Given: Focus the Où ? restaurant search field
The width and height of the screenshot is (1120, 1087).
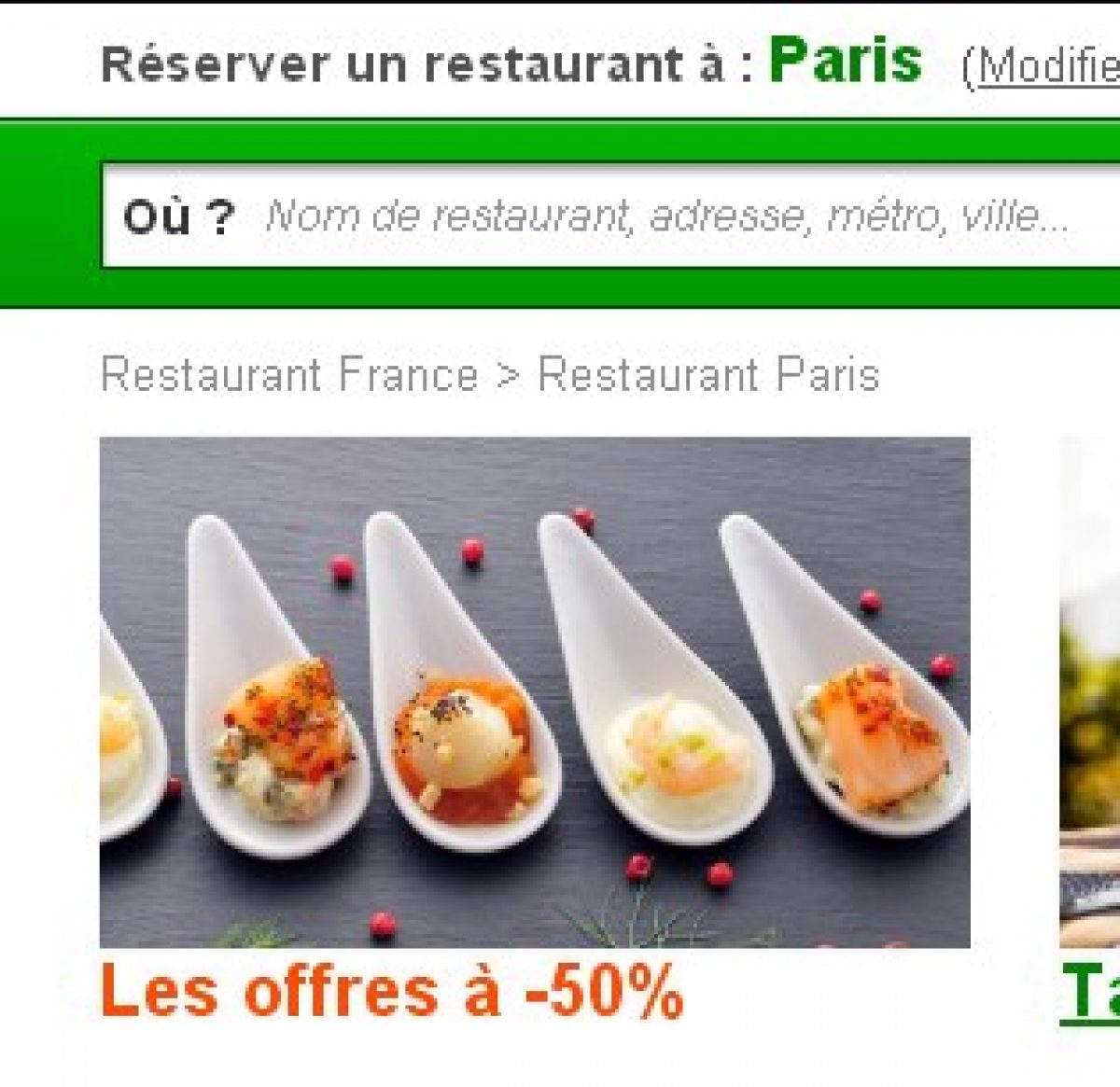Looking at the screenshot, I should 667,216.
